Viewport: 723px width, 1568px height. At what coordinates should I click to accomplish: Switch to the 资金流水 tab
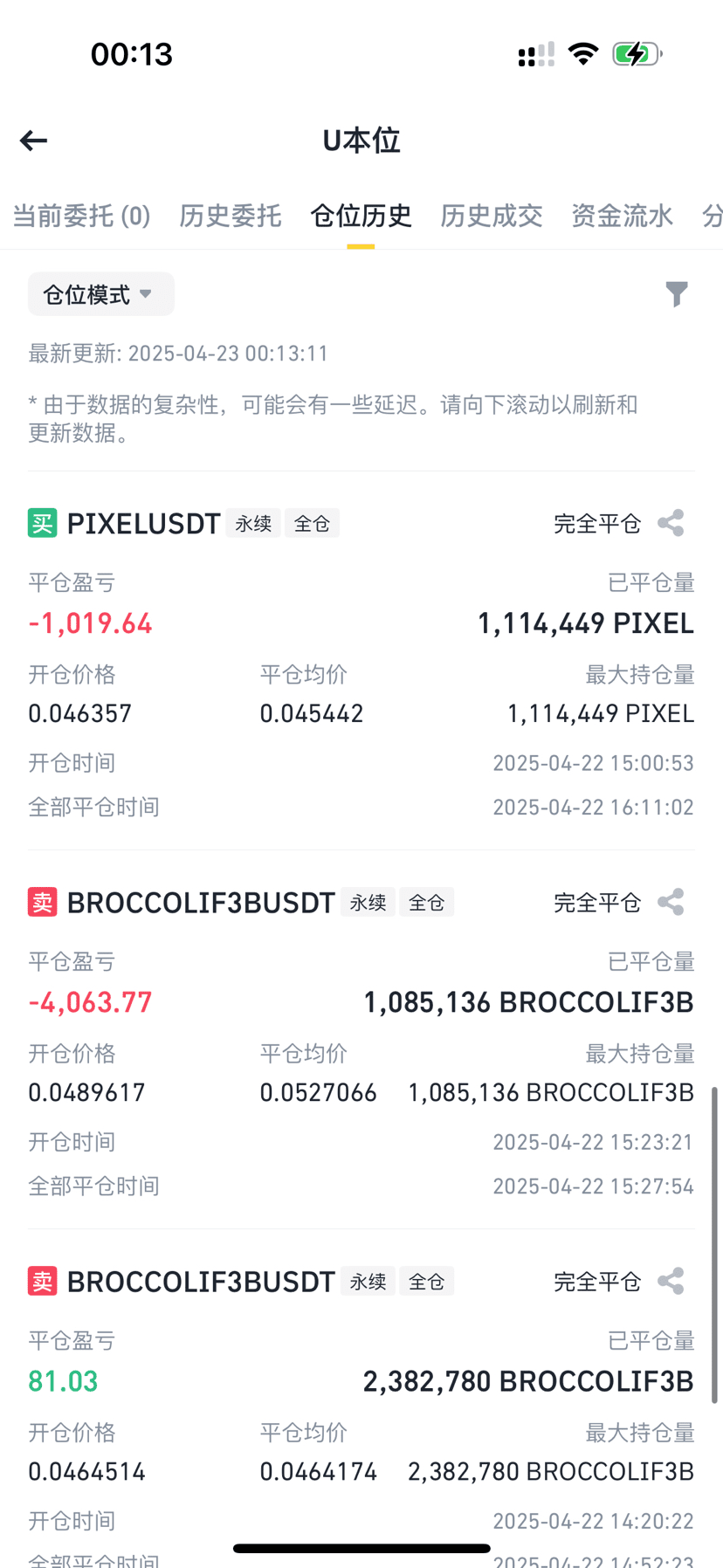click(622, 216)
